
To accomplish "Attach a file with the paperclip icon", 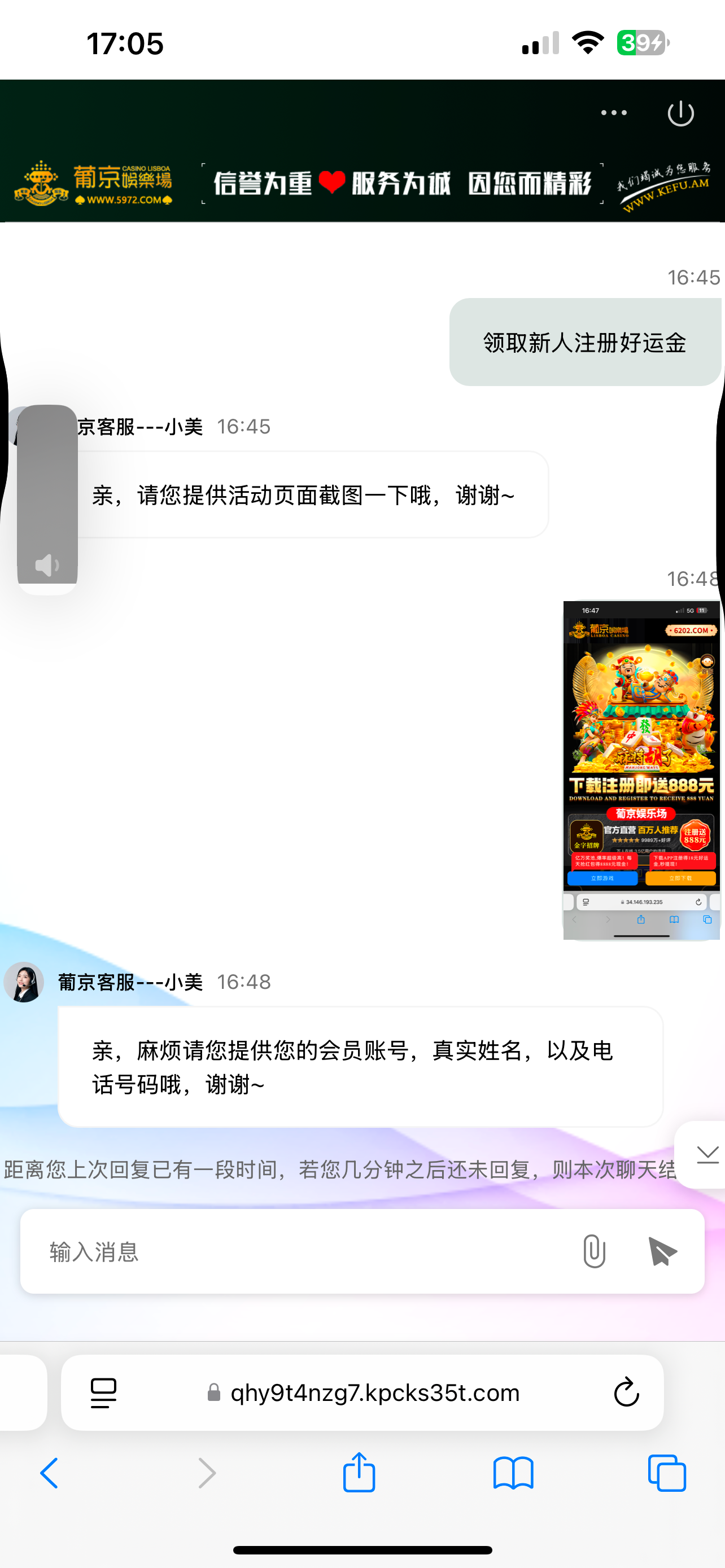I will 593,1251.
